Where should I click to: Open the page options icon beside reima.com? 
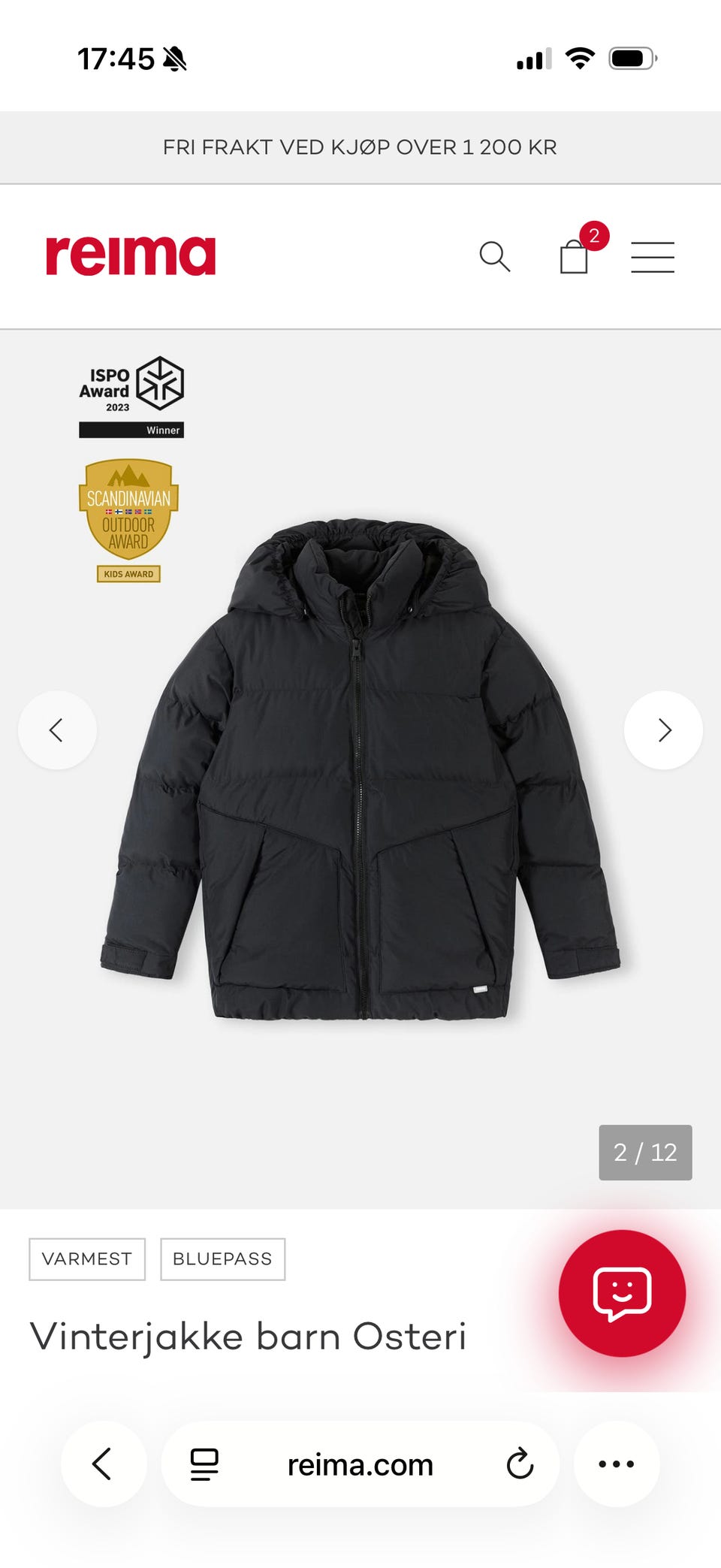(204, 1464)
